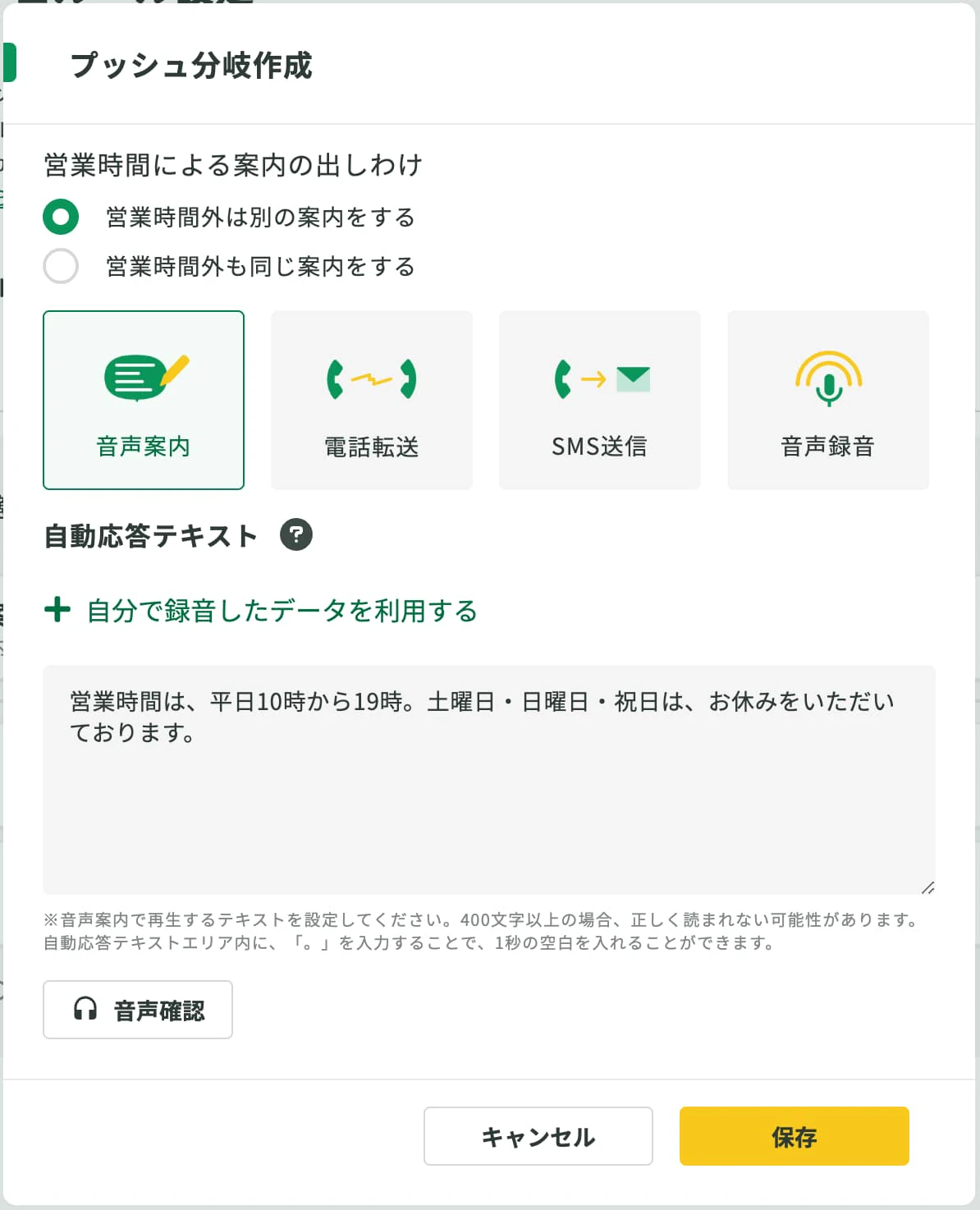Pick the 電話転送 action card
Viewport: 980px width, 1210px height.
372,400
